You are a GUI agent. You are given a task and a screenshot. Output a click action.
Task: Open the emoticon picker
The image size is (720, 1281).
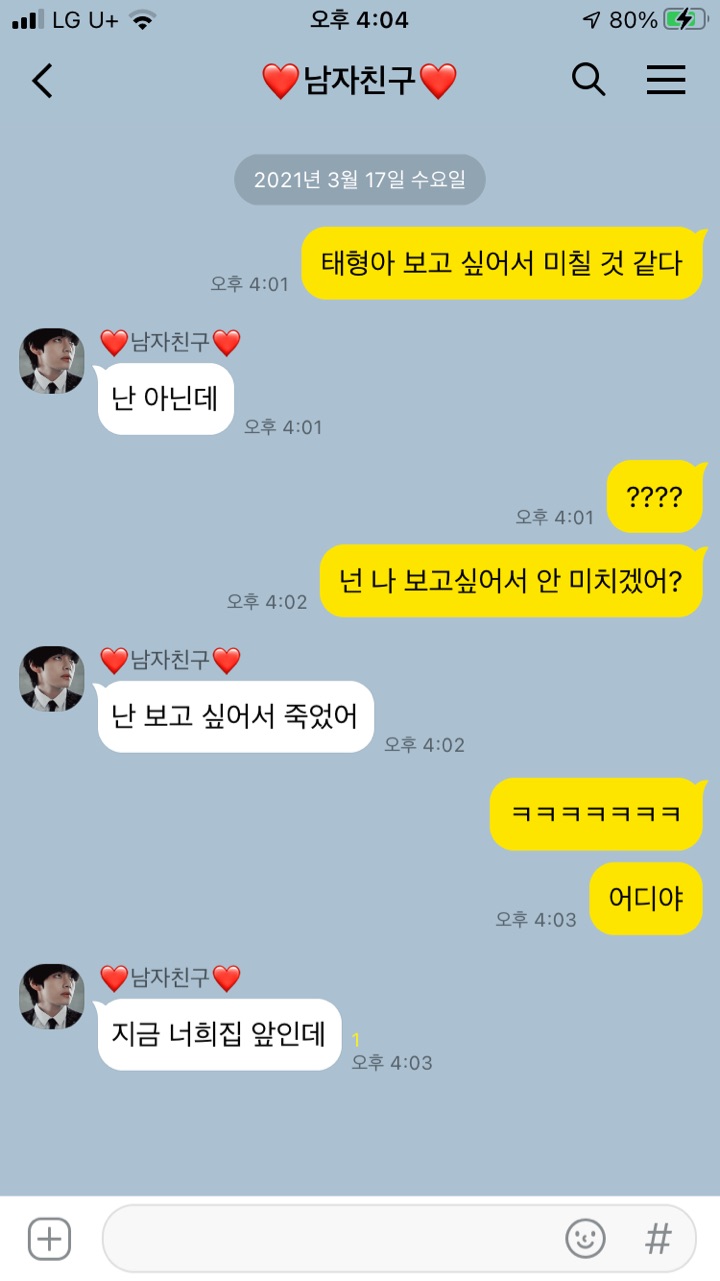pyautogui.click(x=585, y=1239)
